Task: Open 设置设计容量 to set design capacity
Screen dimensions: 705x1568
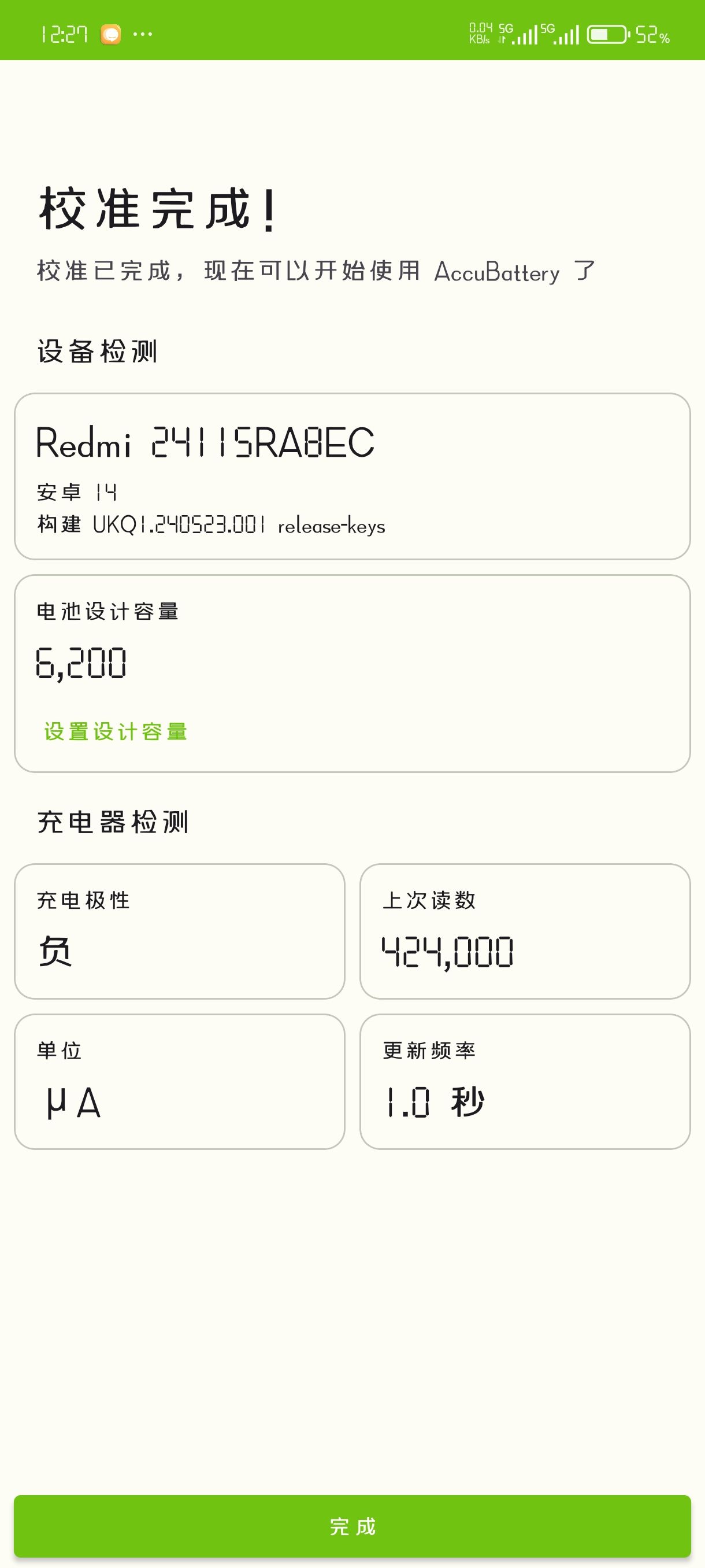Action: click(116, 731)
